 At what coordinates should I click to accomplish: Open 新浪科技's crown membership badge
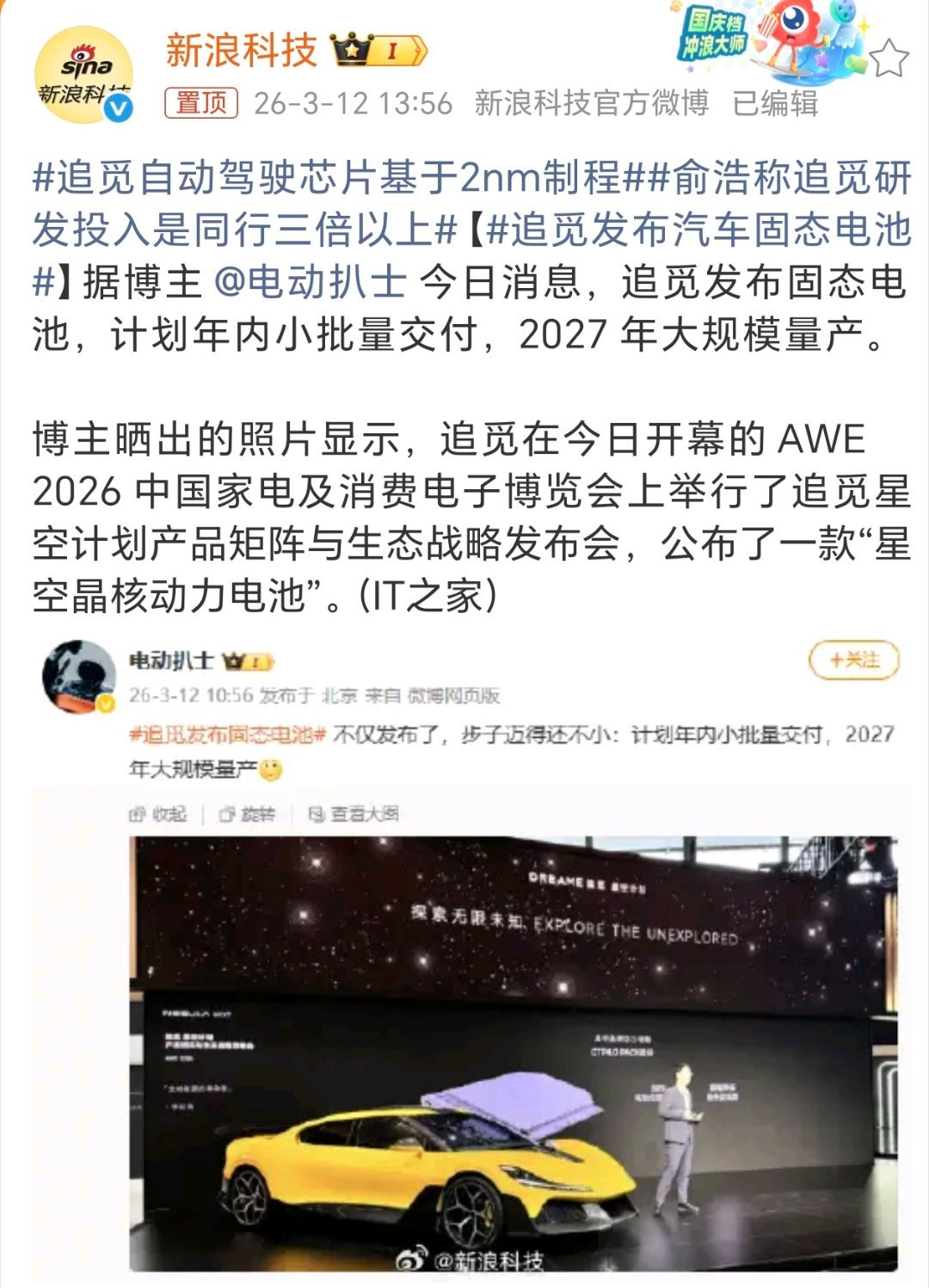[x=370, y=47]
